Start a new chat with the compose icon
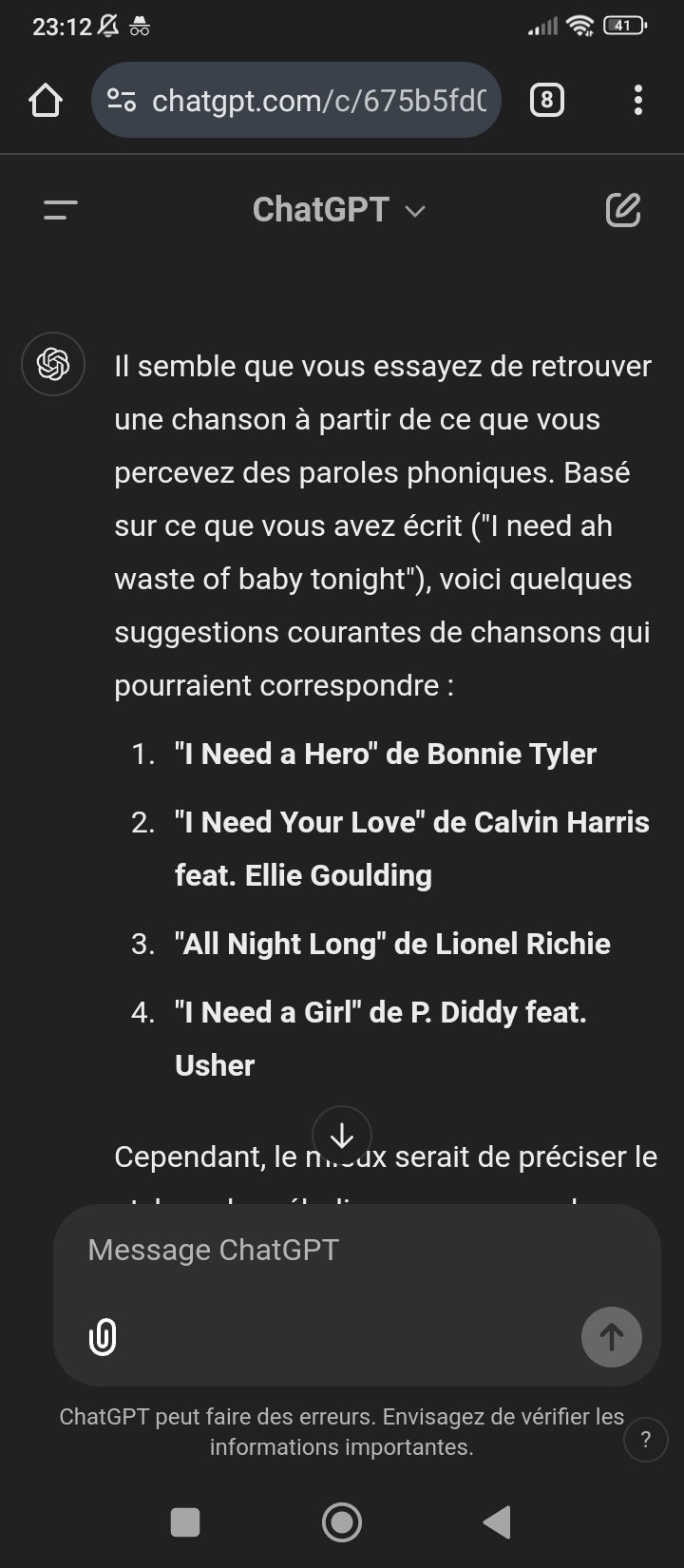Image resolution: width=684 pixels, height=1568 pixels. 623,210
